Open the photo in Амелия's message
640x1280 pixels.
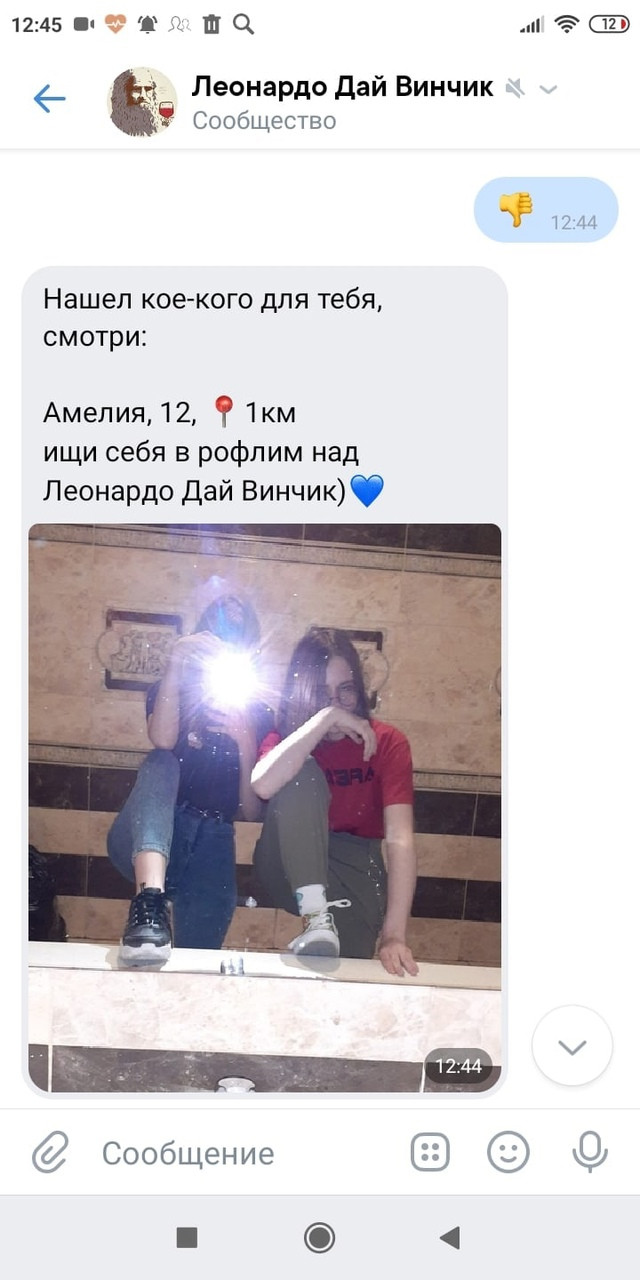pyautogui.click(x=264, y=807)
